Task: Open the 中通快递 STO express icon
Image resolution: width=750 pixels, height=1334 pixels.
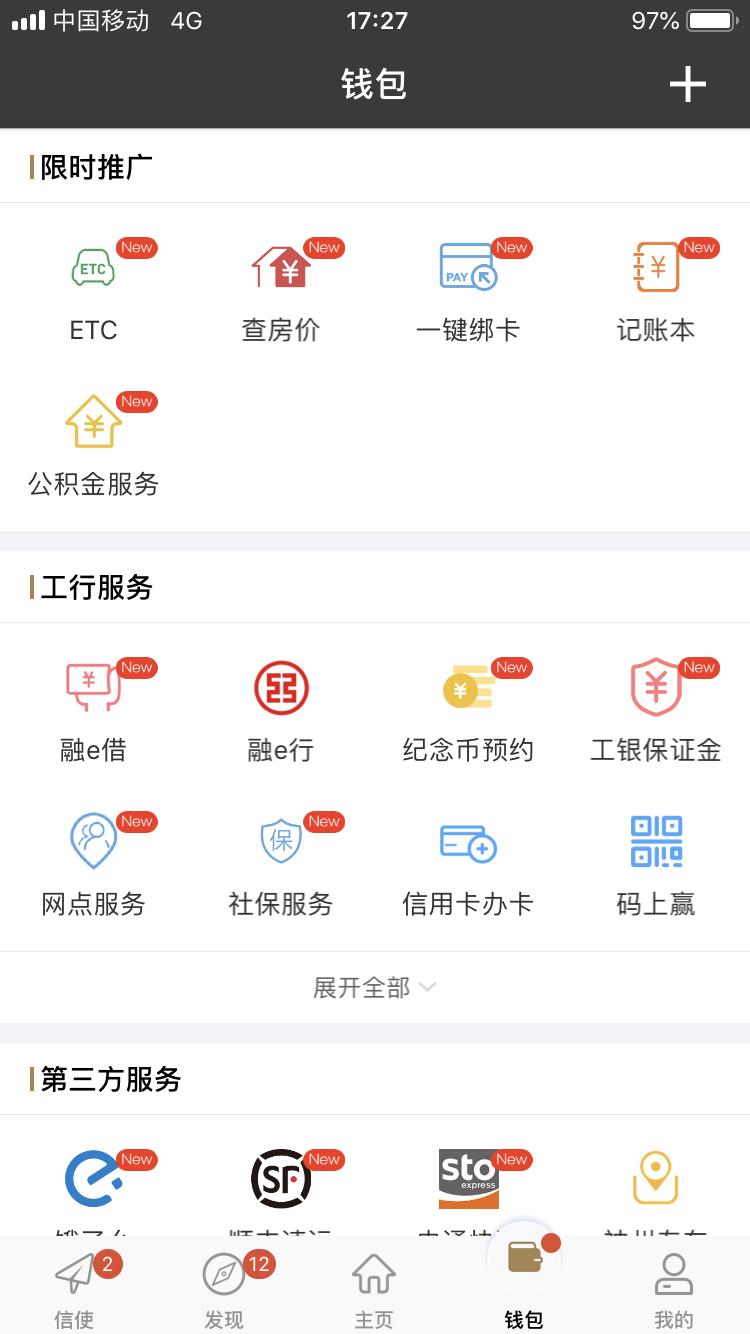Action: [468, 1179]
